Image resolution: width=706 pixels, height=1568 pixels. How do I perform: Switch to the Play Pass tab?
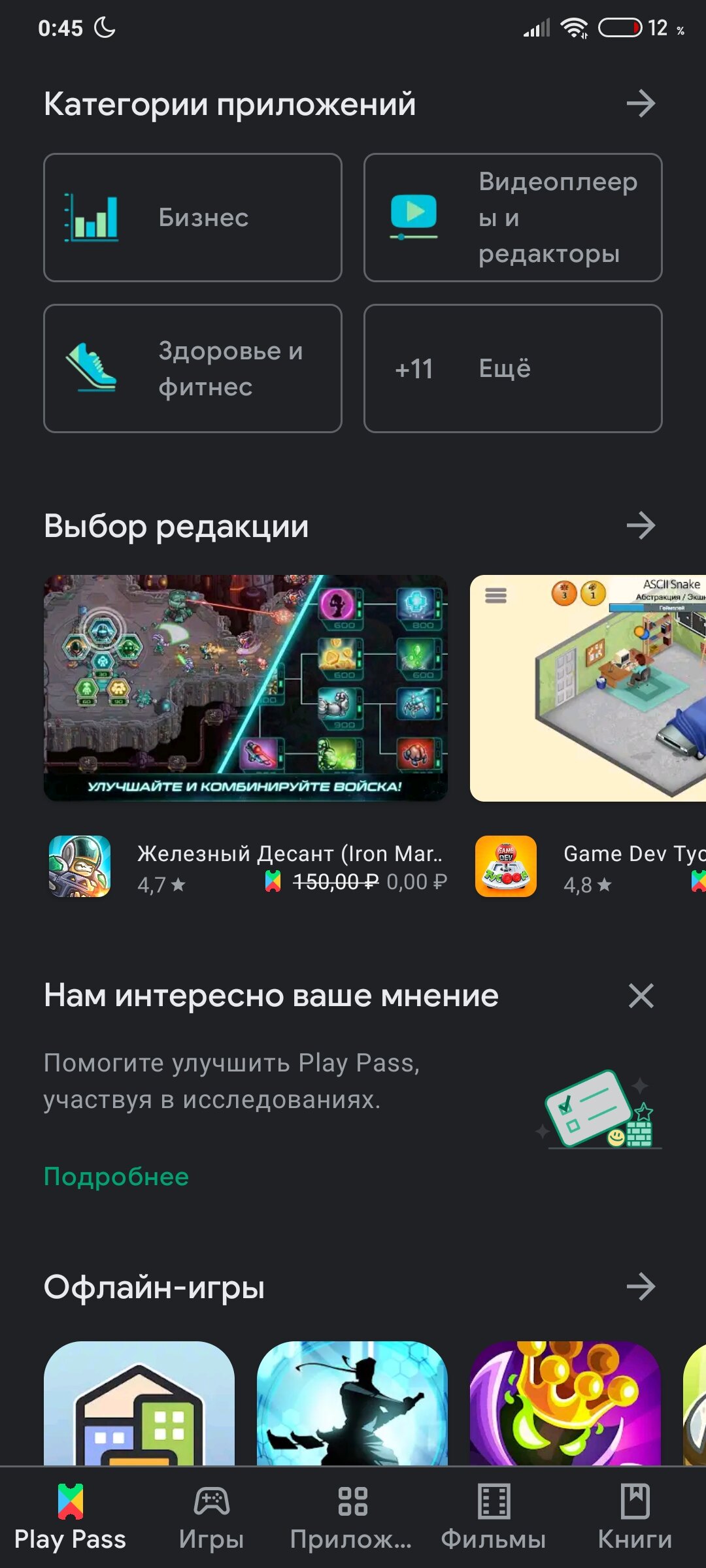click(71, 1517)
